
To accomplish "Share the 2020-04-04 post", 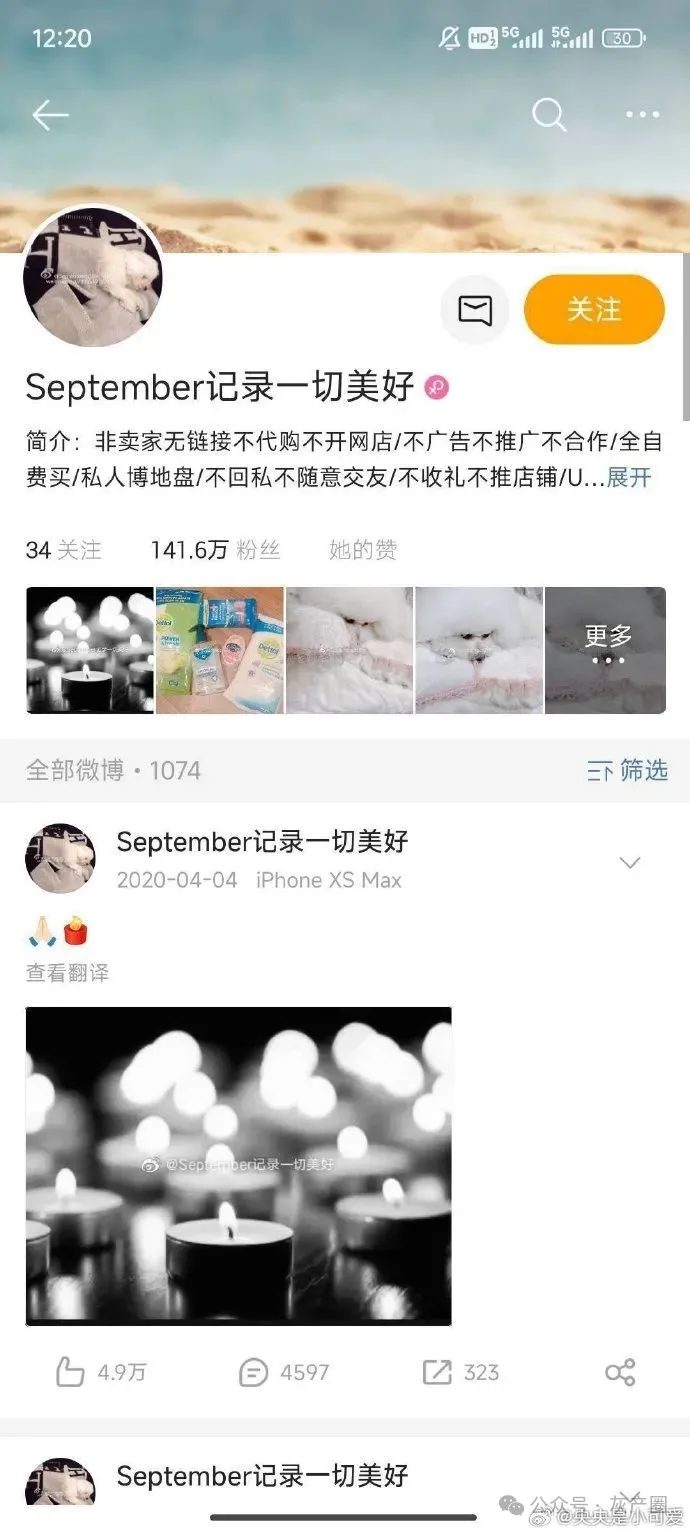I will pyautogui.click(x=620, y=1372).
